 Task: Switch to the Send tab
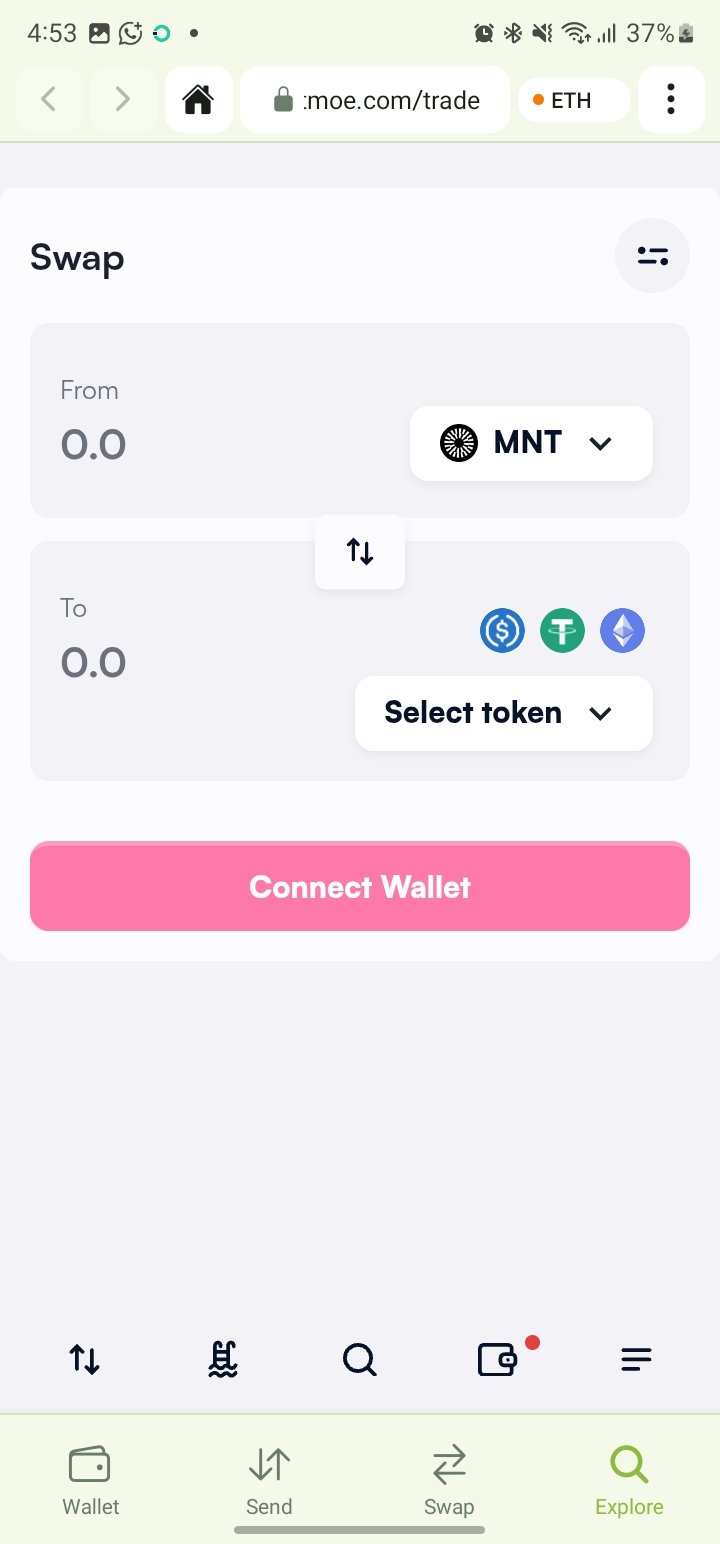point(269,1479)
